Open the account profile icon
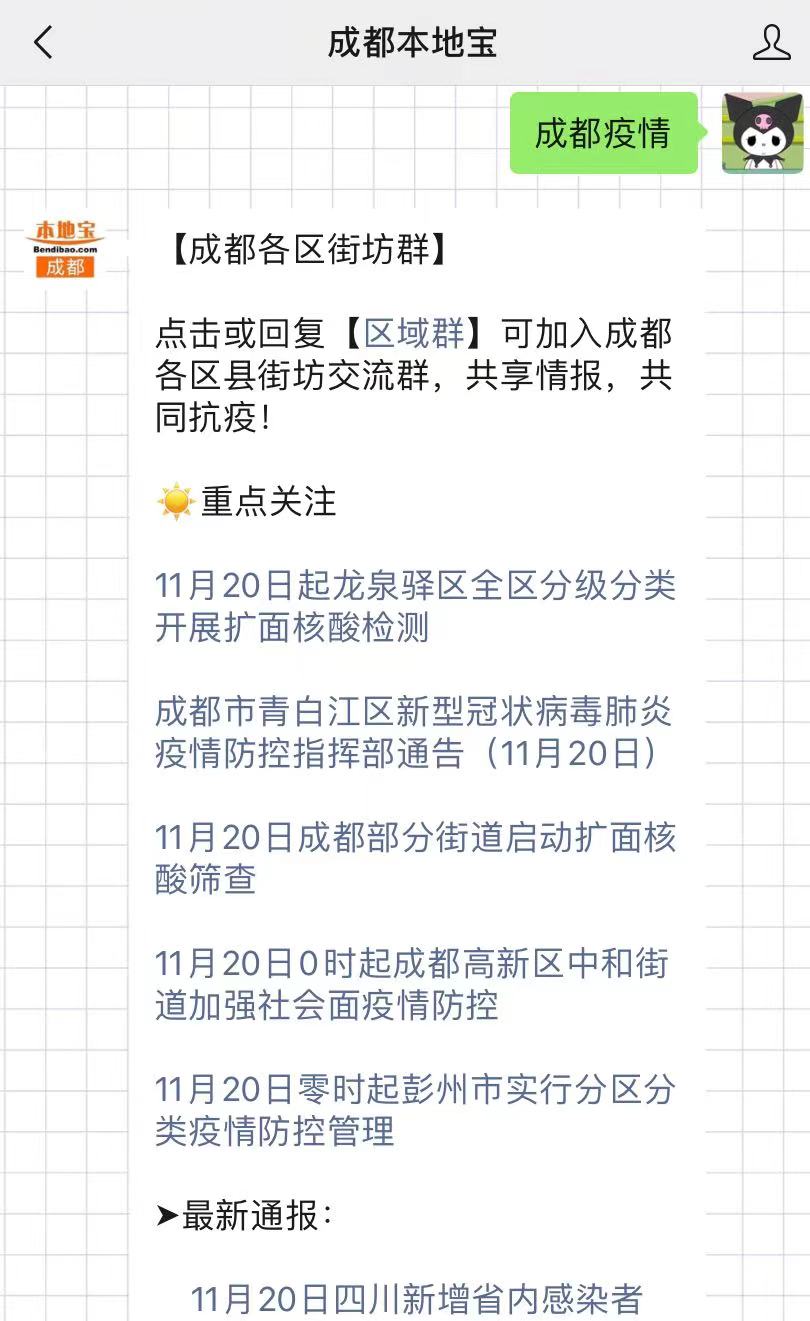 771,43
